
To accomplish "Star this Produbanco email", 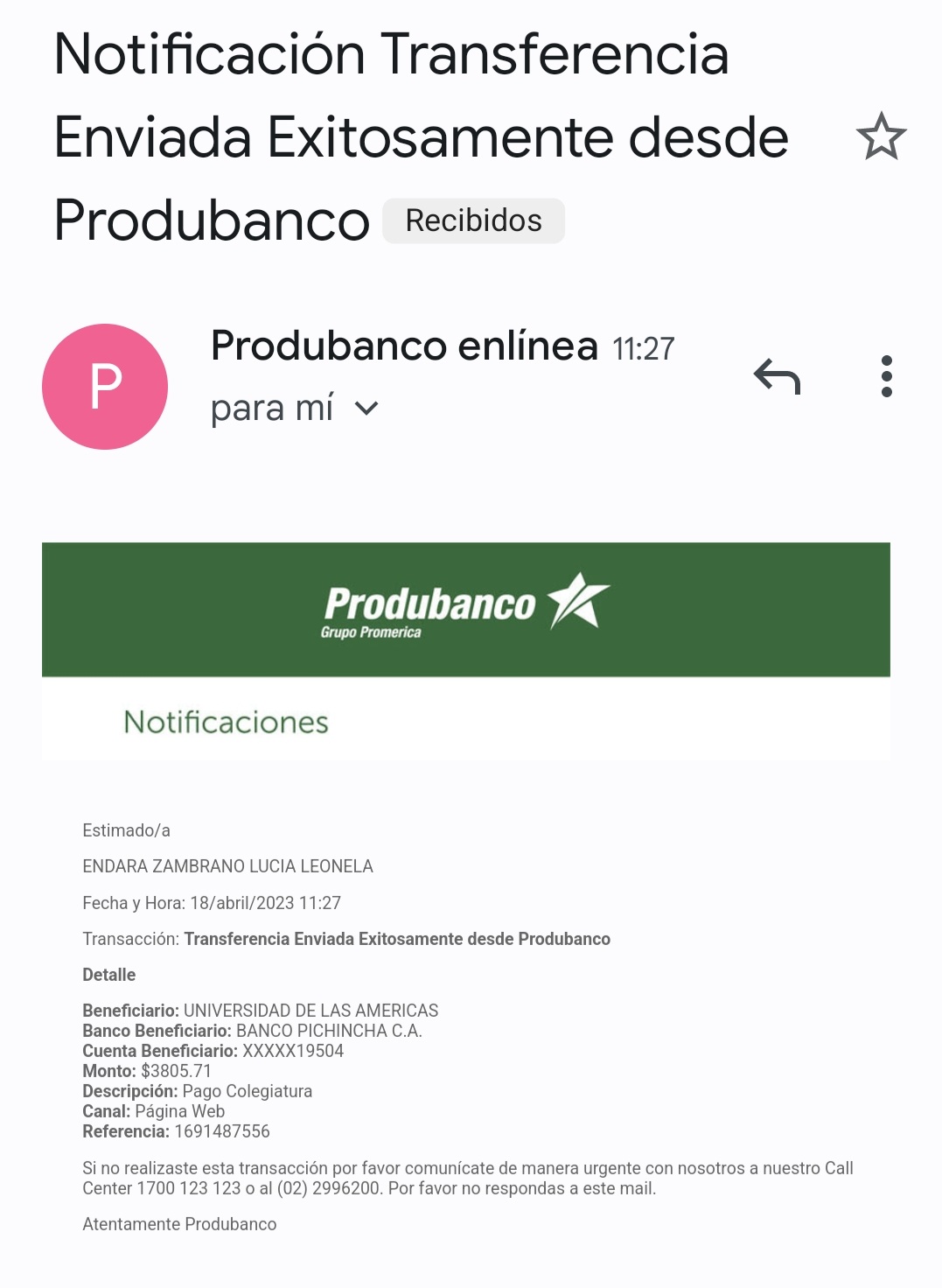I will coord(881,137).
